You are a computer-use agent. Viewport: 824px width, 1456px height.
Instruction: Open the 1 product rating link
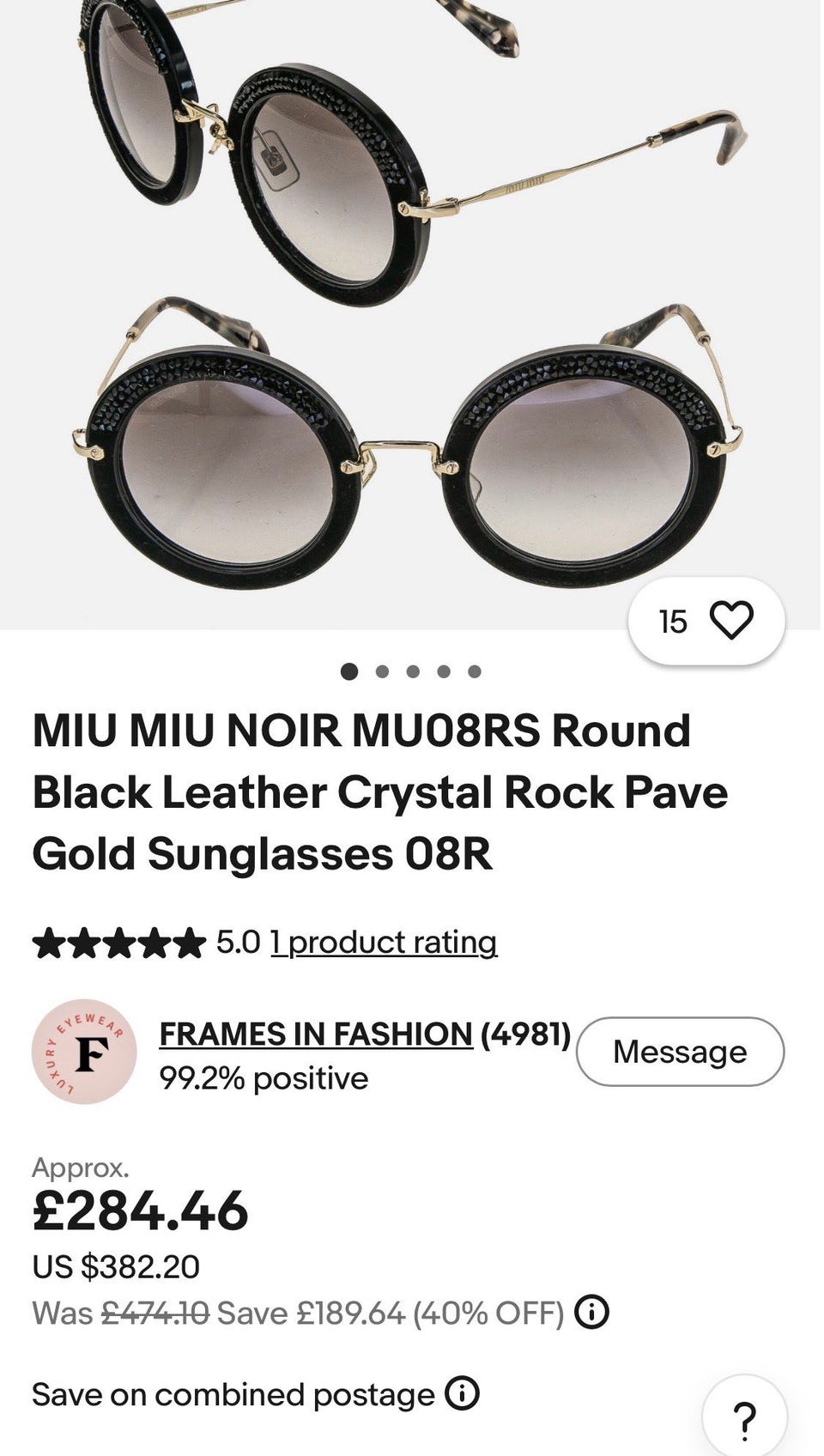(x=384, y=943)
